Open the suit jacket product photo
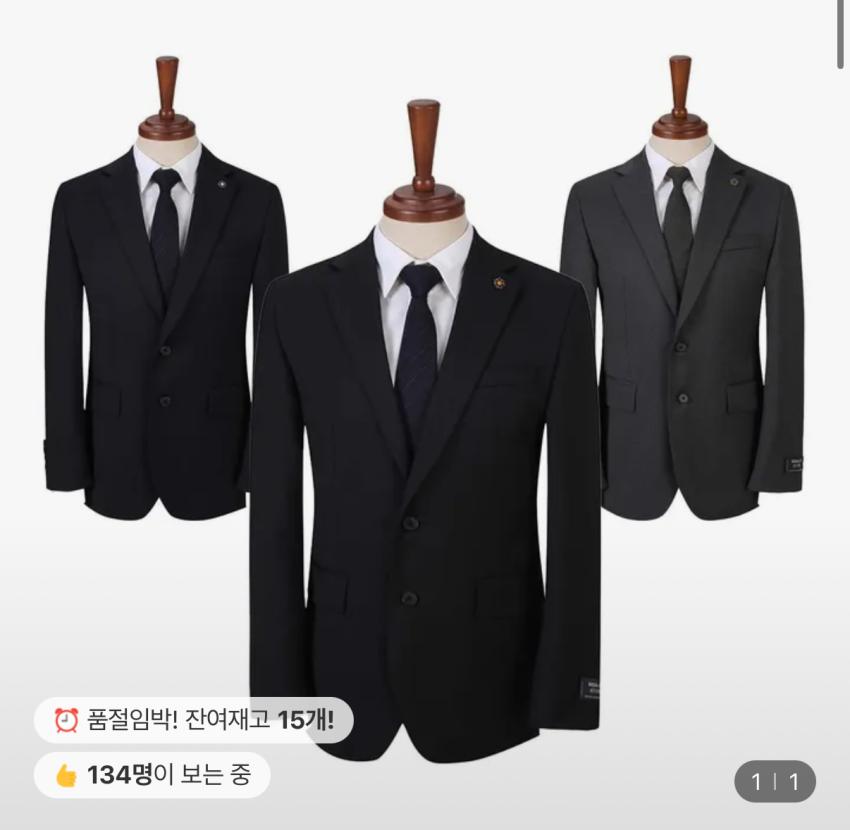 coord(425,400)
